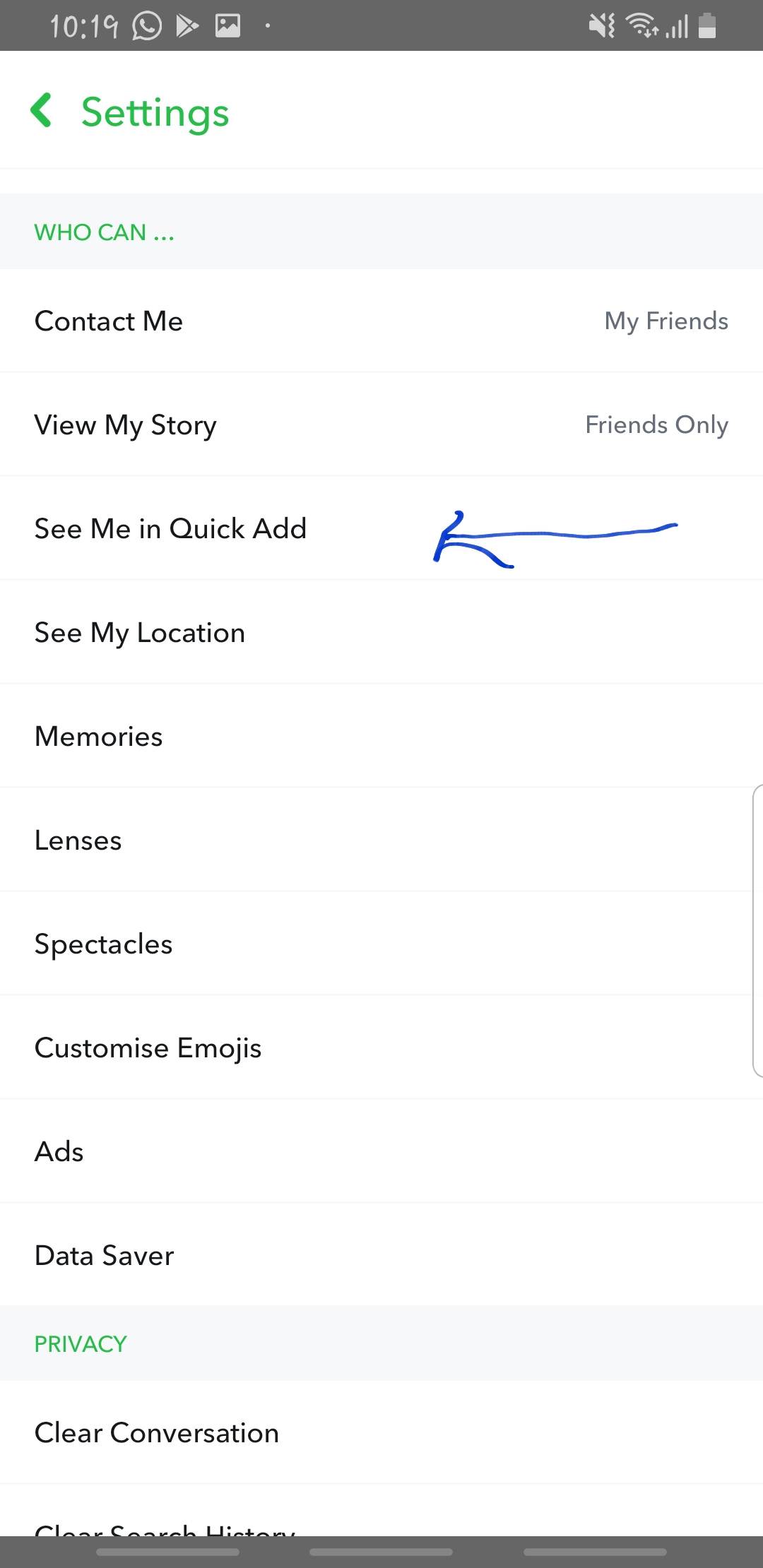This screenshot has height=1568, width=763.
Task: Open the Spectacles settings
Action: click(381, 944)
